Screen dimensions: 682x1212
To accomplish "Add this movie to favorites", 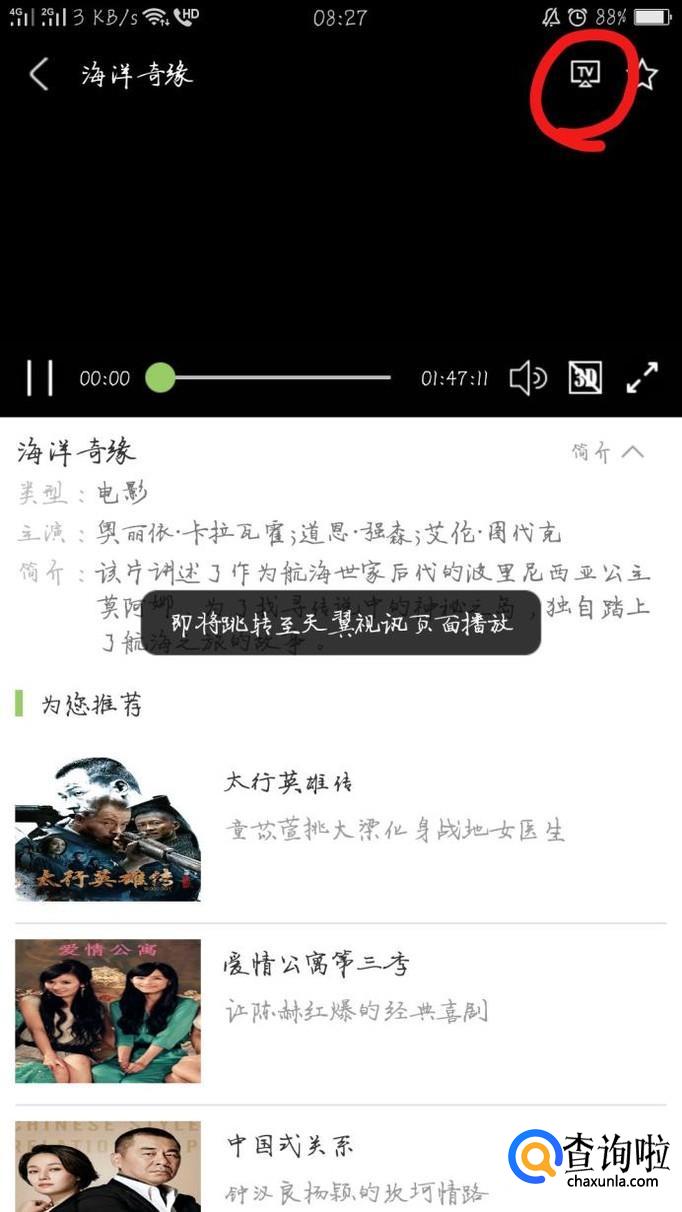I will coord(646,74).
